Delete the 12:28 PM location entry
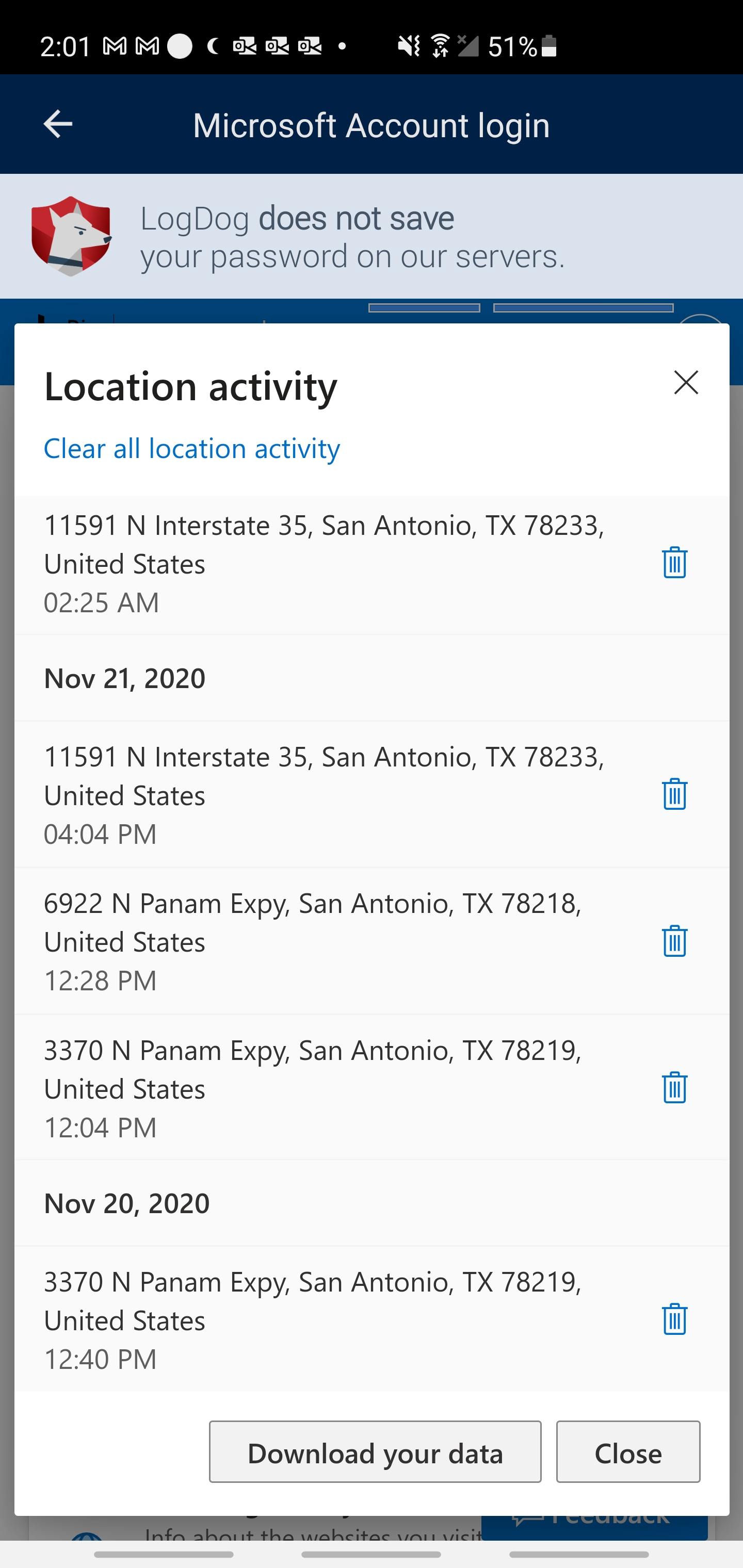The height and width of the screenshot is (1568, 743). click(x=674, y=940)
